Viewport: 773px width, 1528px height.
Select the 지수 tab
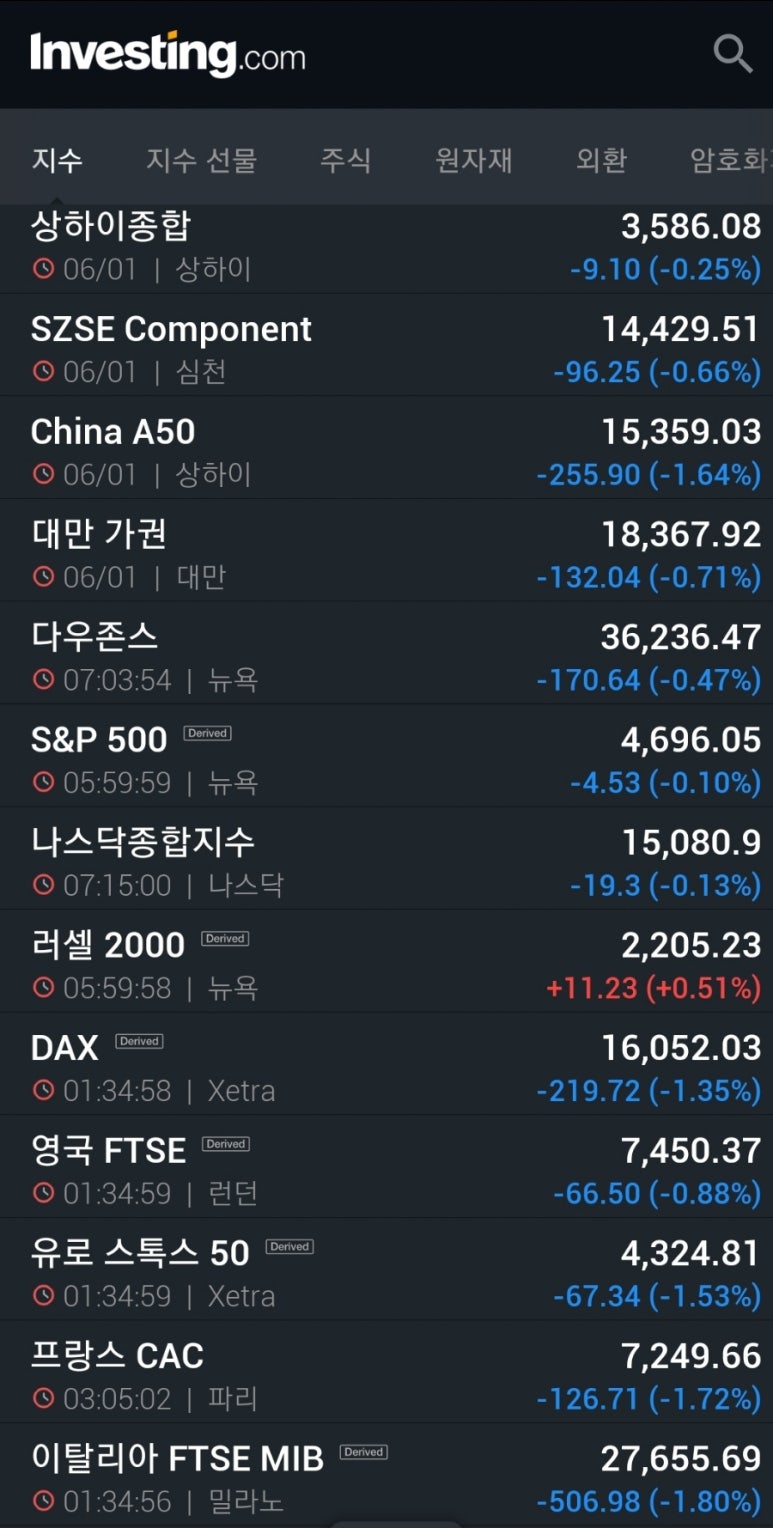click(x=57, y=160)
